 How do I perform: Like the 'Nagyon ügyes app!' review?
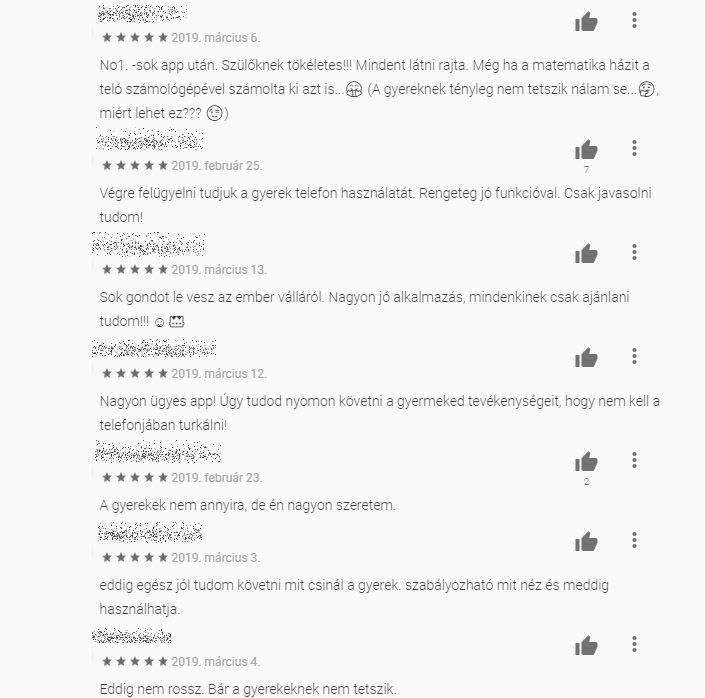pyautogui.click(x=586, y=358)
